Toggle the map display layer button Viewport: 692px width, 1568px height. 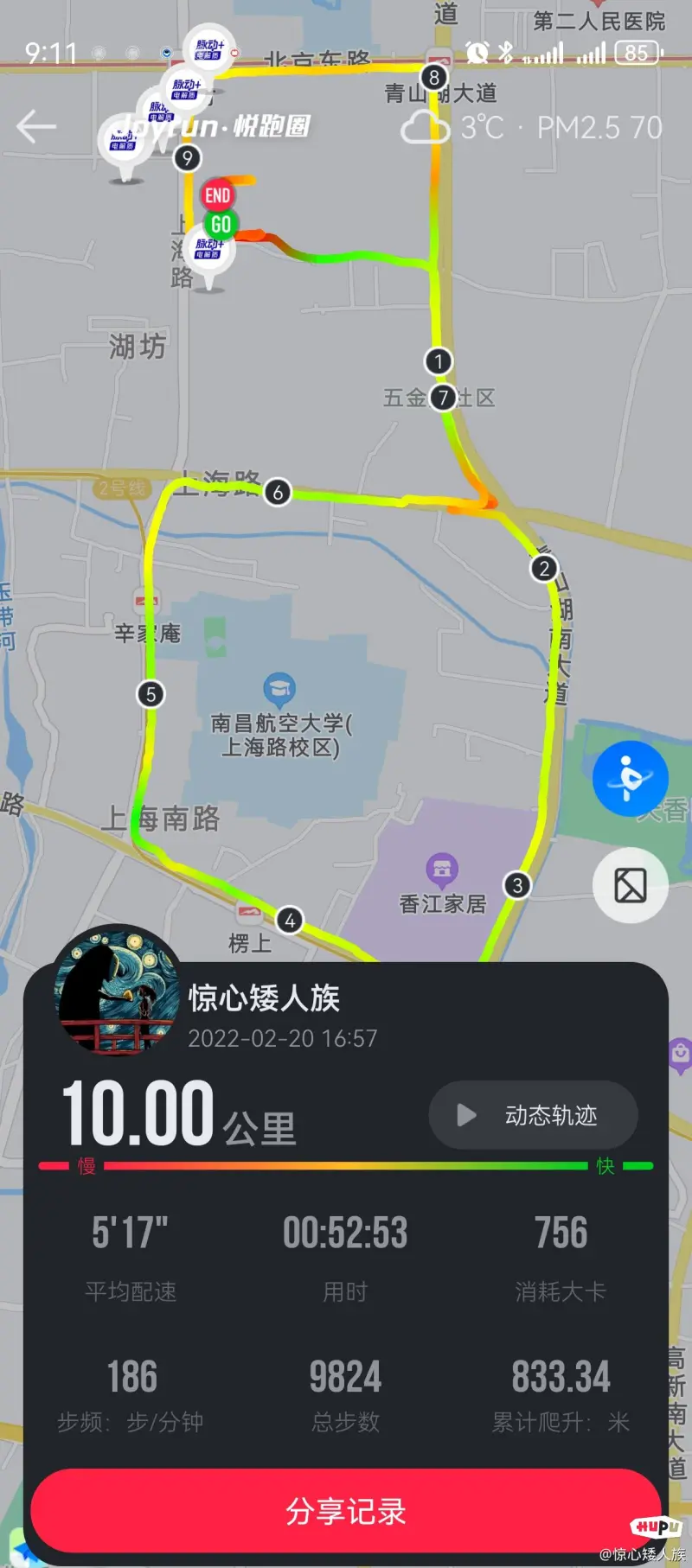click(x=631, y=886)
